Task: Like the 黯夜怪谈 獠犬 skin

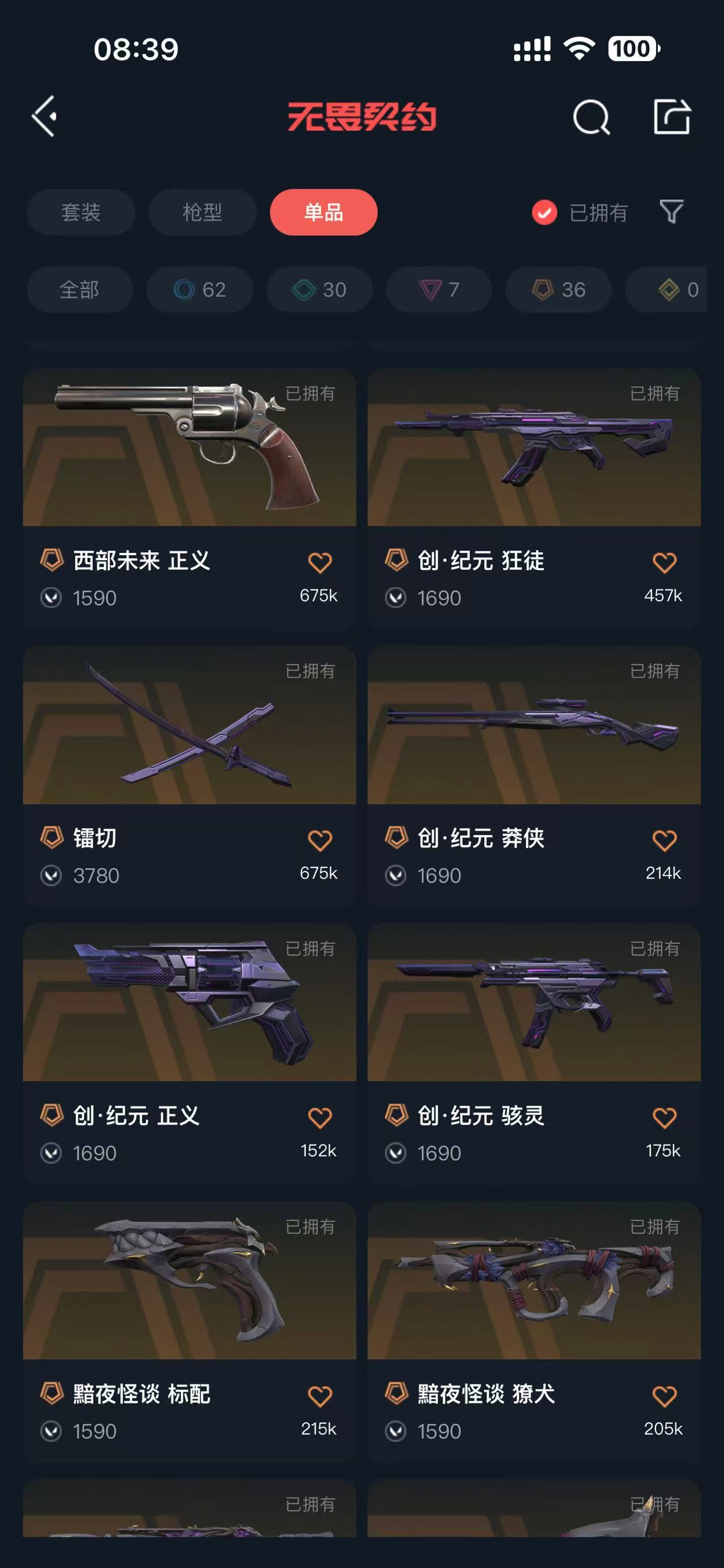Action: pyautogui.click(x=663, y=1396)
